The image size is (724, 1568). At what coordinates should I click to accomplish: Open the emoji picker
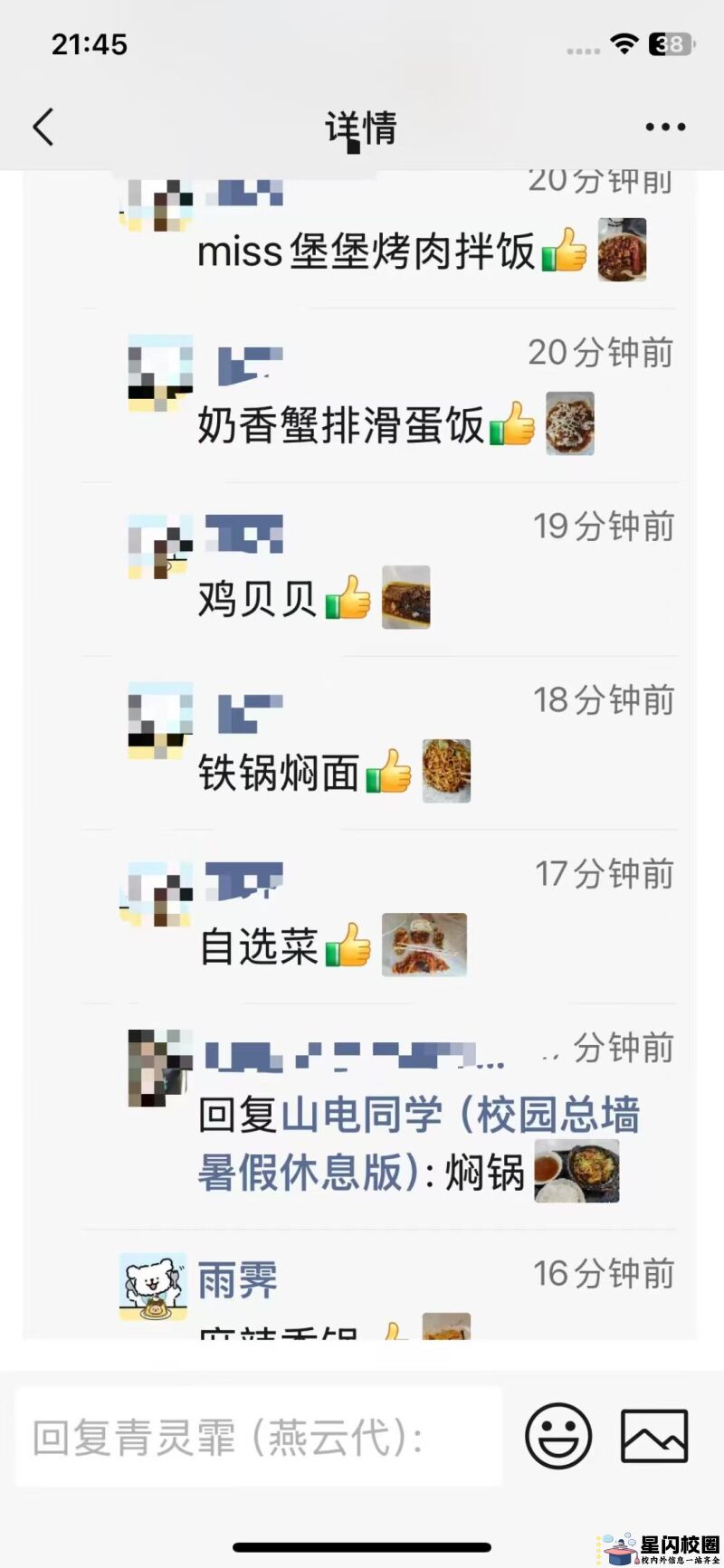[558, 1436]
